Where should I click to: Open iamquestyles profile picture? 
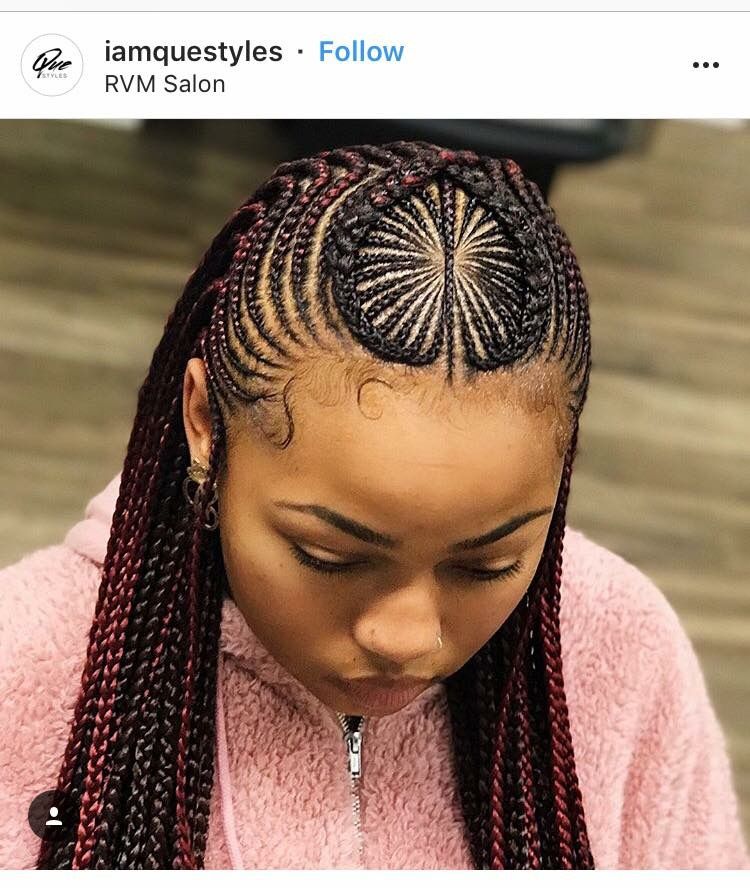(x=52, y=65)
